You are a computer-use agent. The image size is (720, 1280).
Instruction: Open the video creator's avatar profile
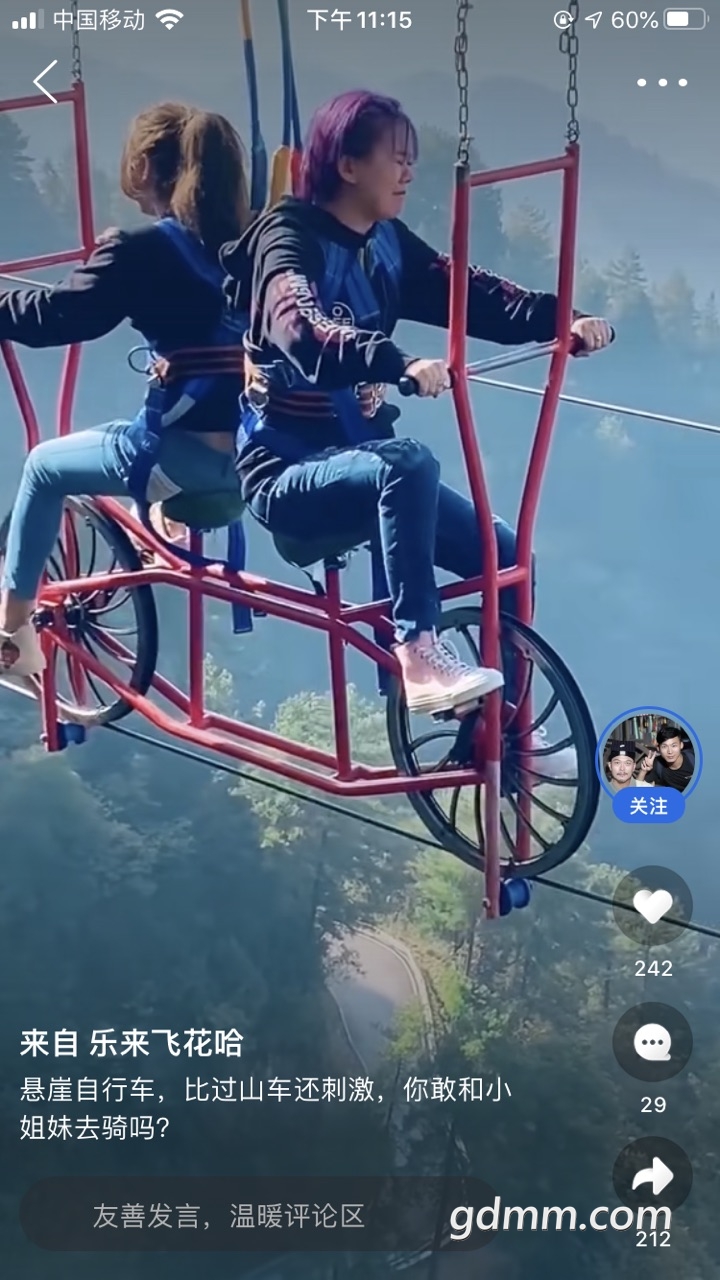[649, 756]
